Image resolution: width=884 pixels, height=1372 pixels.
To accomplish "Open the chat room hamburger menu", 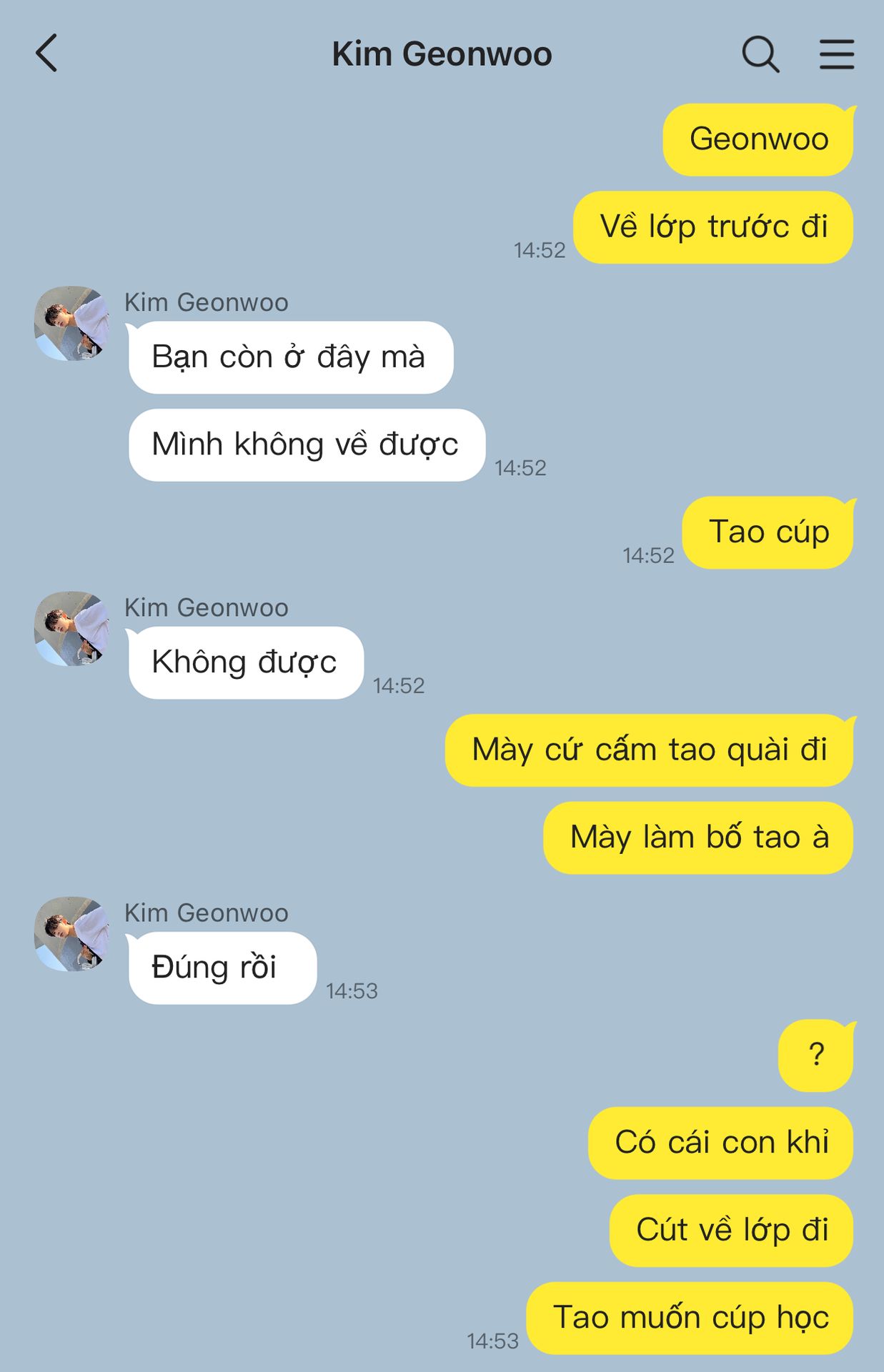I will point(836,54).
